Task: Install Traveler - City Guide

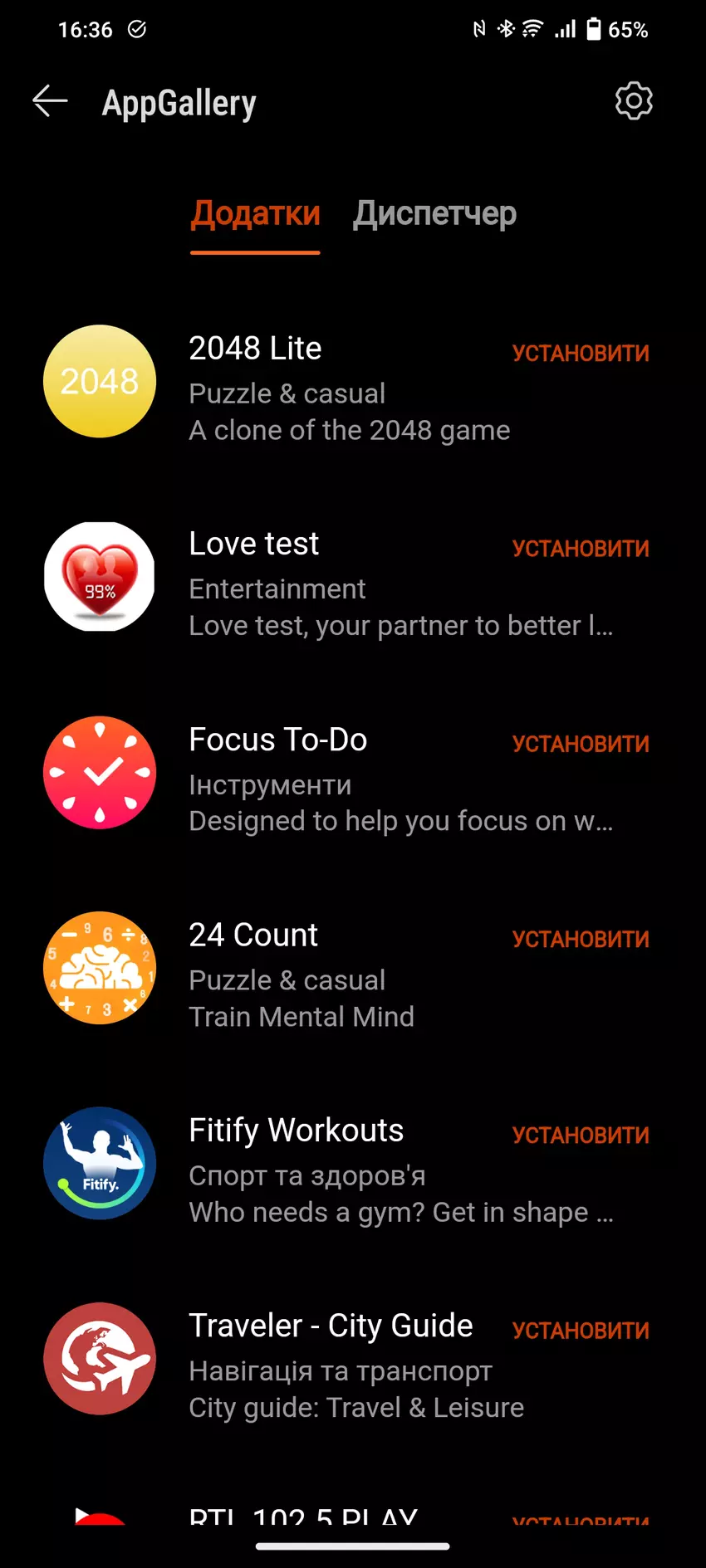Action: 581,1331
